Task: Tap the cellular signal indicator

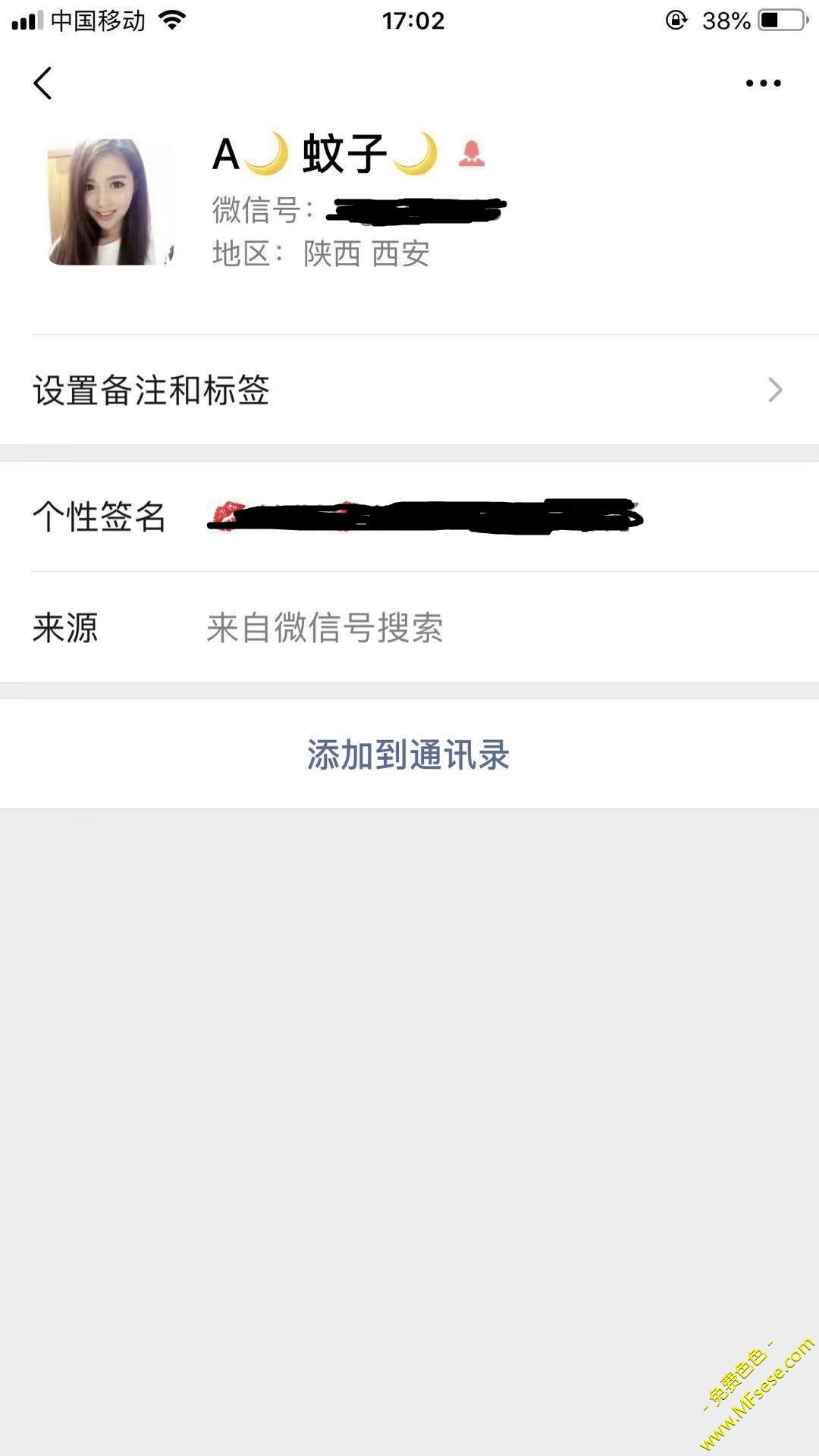Action: click(30, 20)
